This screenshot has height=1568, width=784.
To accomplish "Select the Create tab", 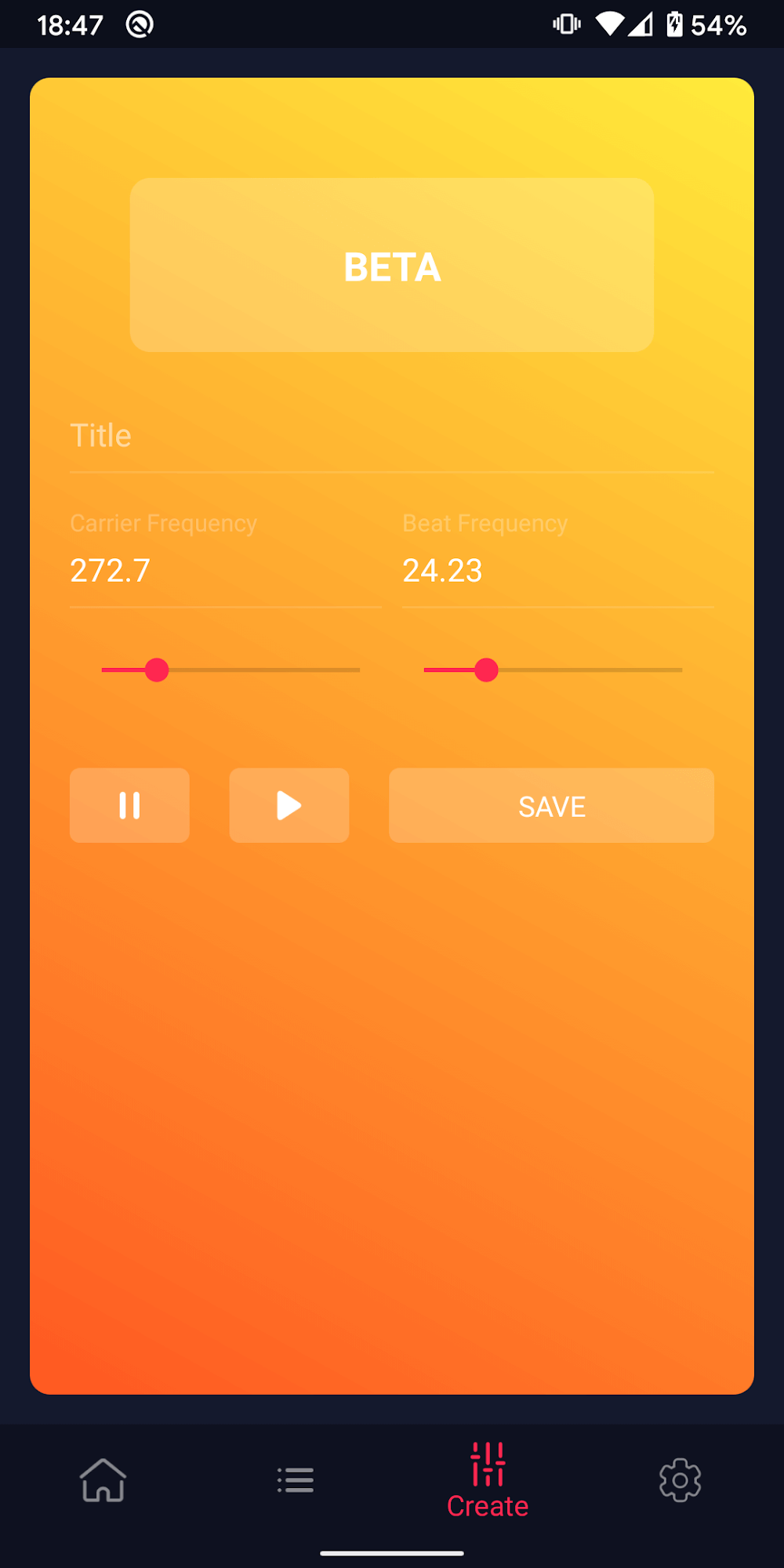I will coord(488,1480).
